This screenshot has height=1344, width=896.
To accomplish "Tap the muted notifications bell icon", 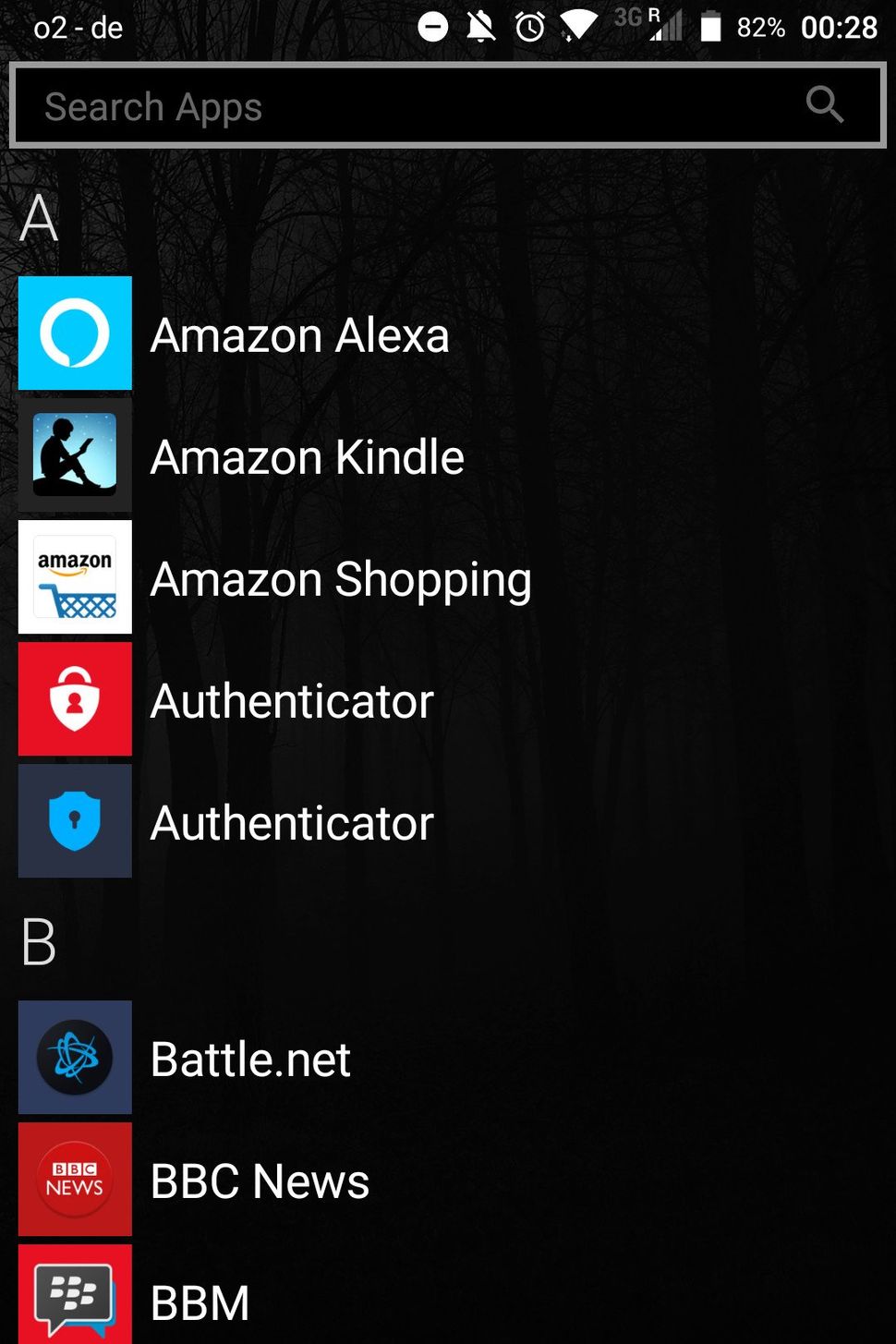I will [481, 27].
